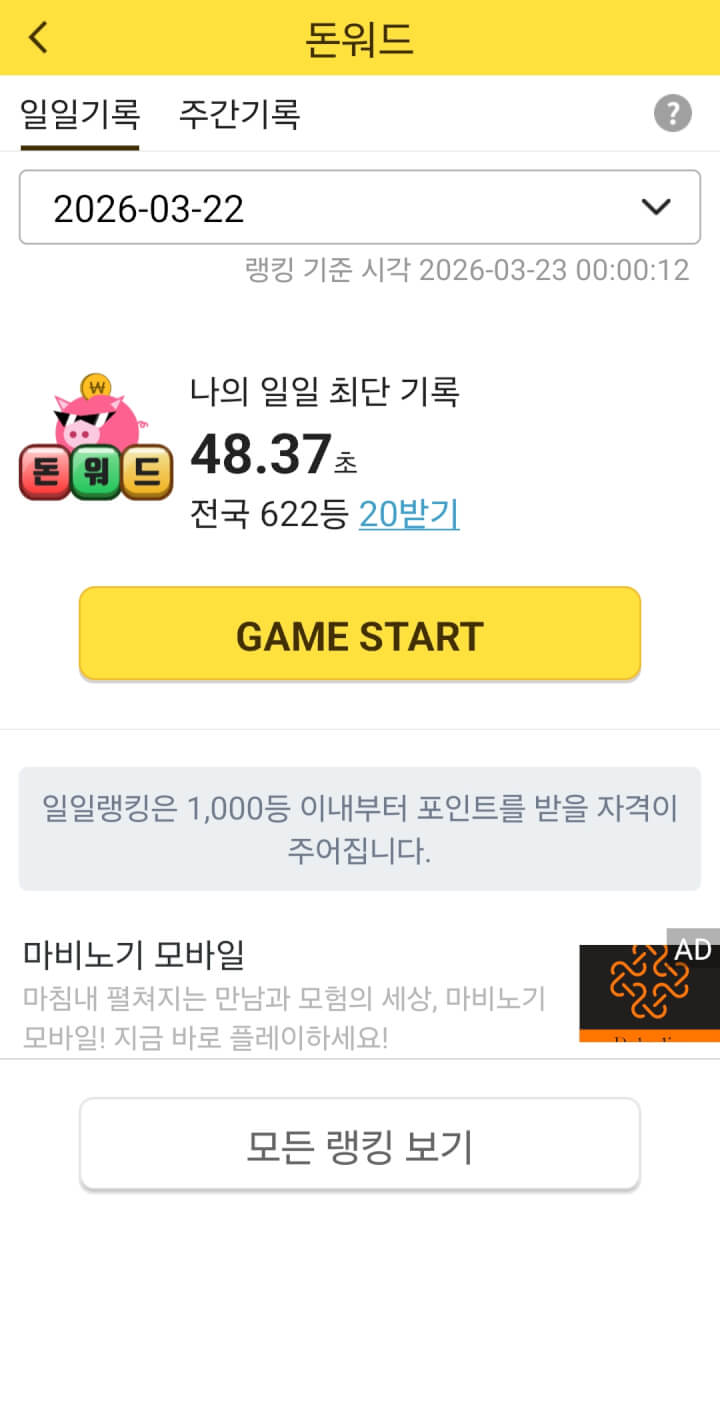The image size is (720, 1419).
Task: Tap the 20받기 reward link
Action: click(x=409, y=514)
